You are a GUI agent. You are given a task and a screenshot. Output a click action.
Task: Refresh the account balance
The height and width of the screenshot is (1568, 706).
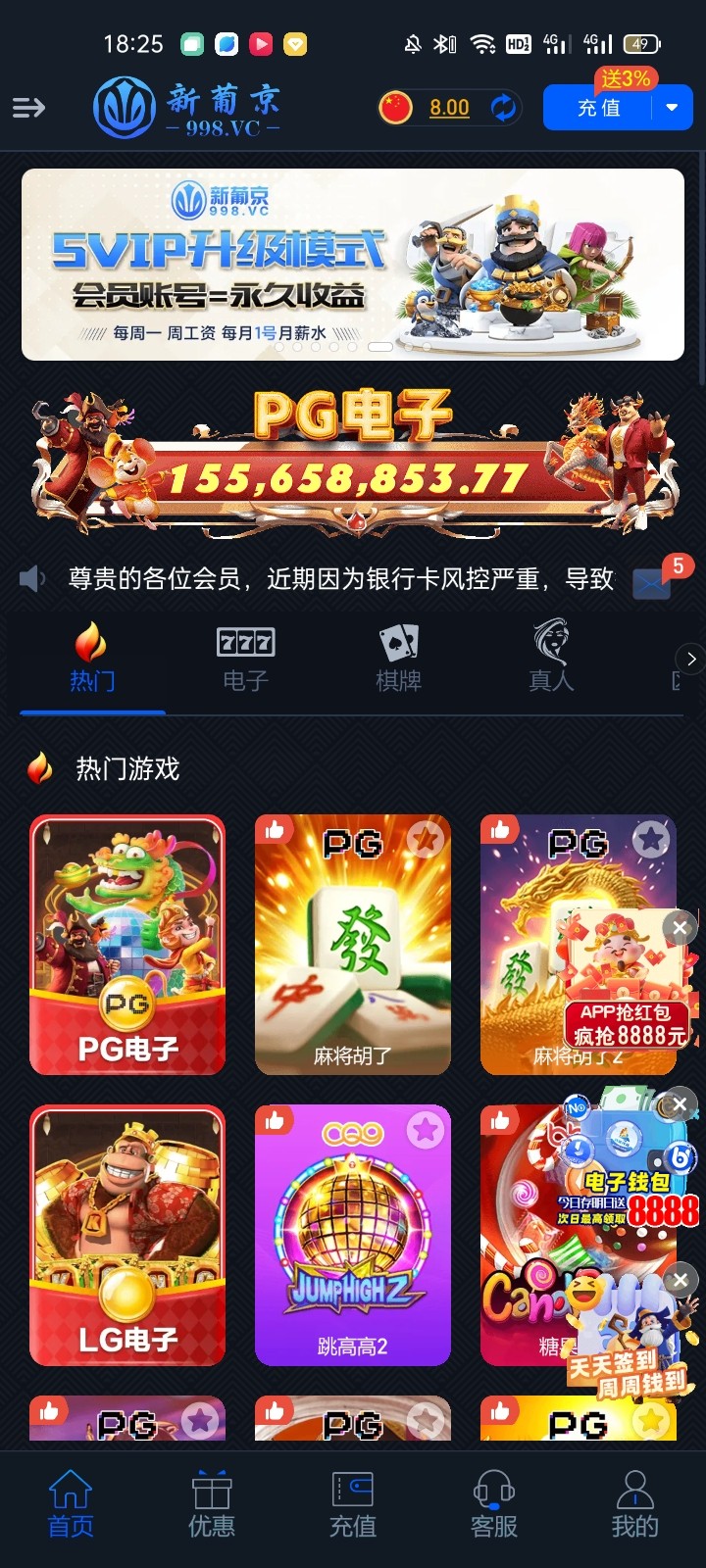(x=503, y=108)
